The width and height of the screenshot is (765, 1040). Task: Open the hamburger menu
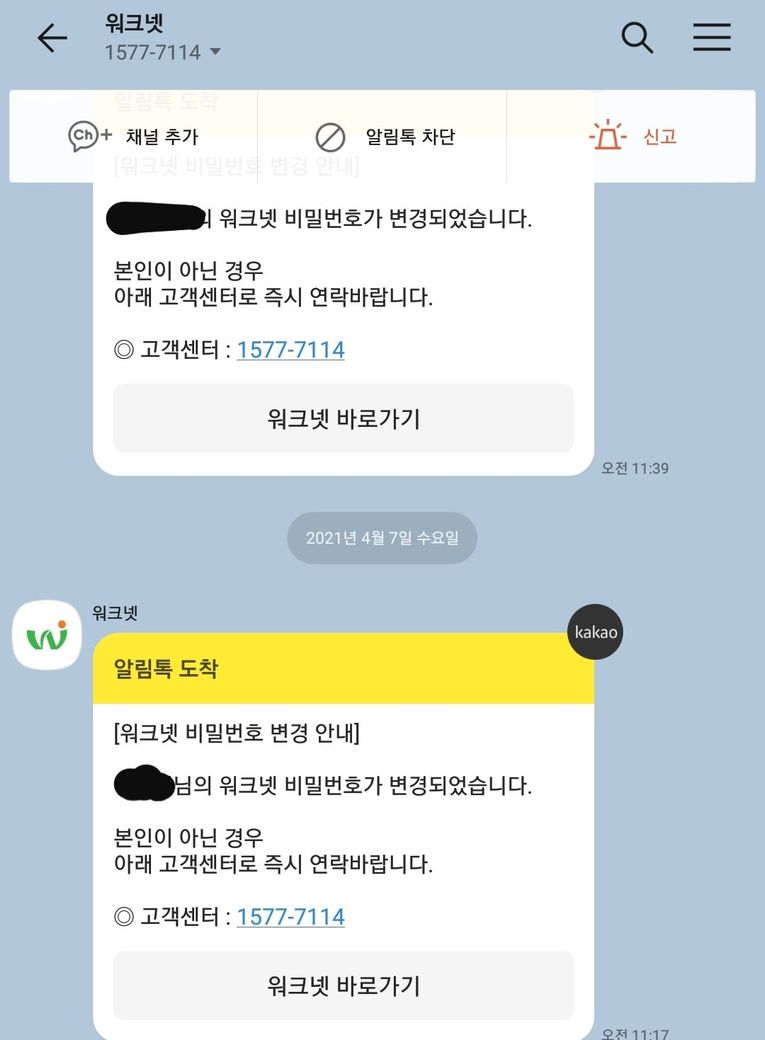point(712,38)
